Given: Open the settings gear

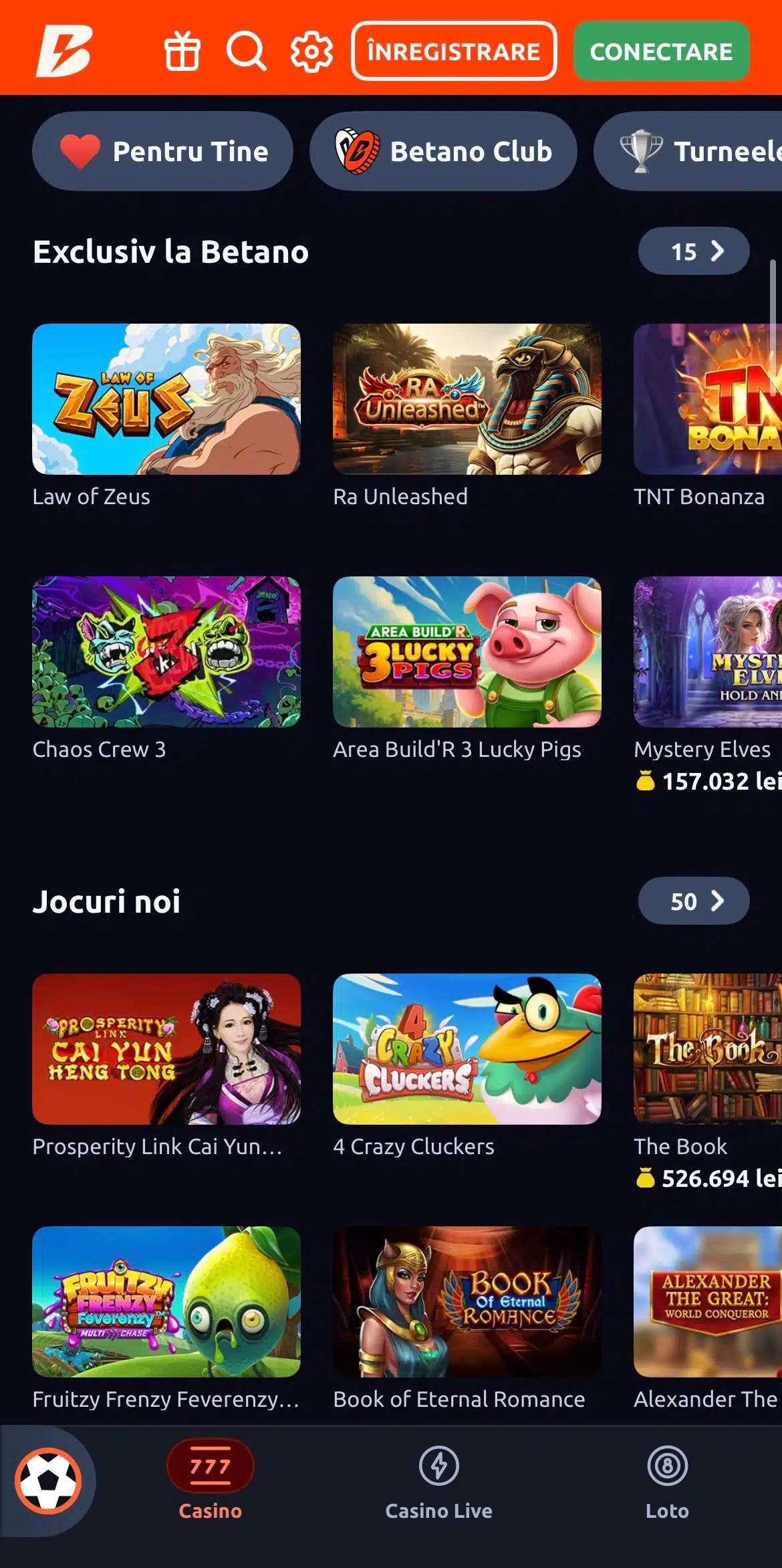Looking at the screenshot, I should coord(311,51).
